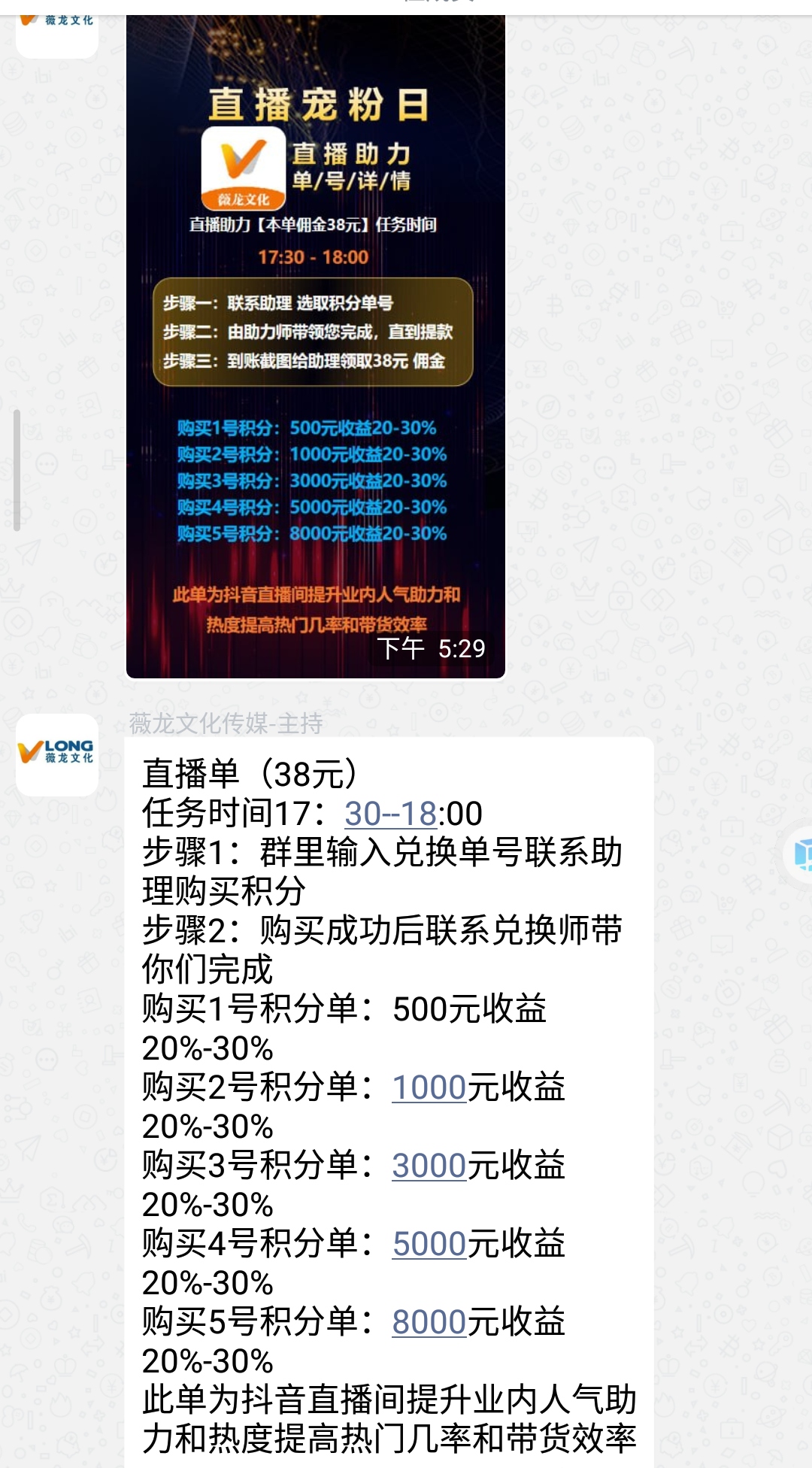Open the VLONG avatar beside the text message
The height and width of the screenshot is (1468, 812).
[x=57, y=754]
